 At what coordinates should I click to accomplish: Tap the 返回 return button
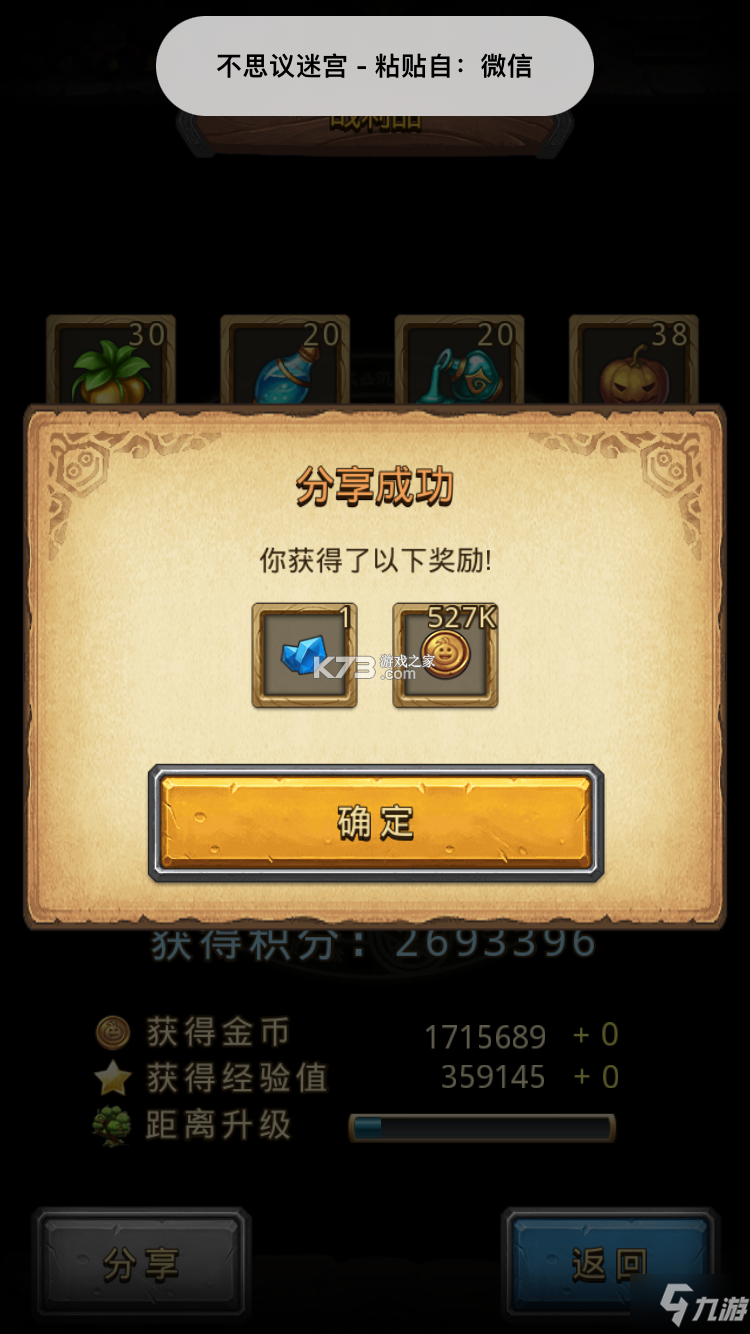[609, 1265]
